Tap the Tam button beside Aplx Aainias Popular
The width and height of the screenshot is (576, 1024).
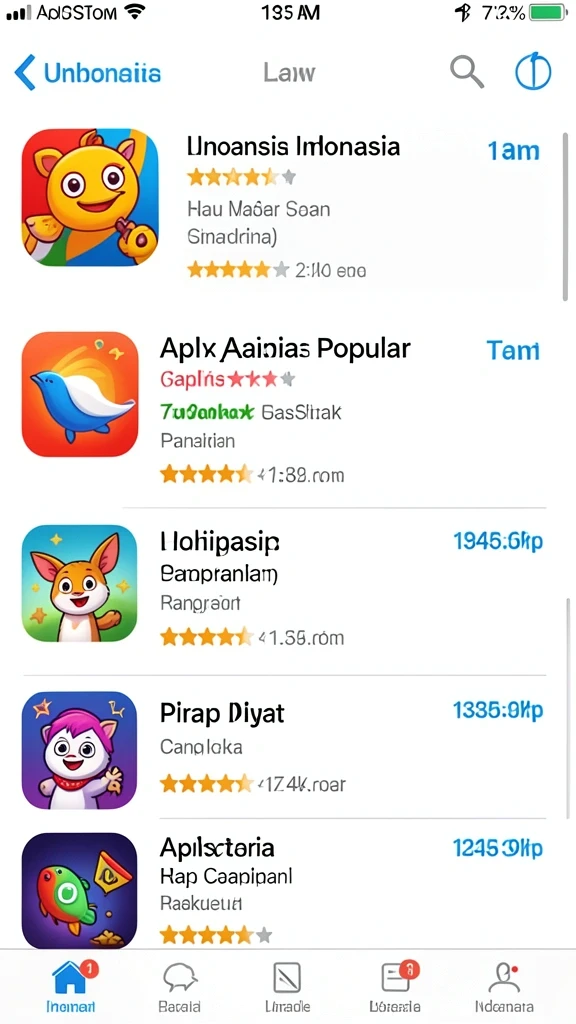tap(513, 351)
